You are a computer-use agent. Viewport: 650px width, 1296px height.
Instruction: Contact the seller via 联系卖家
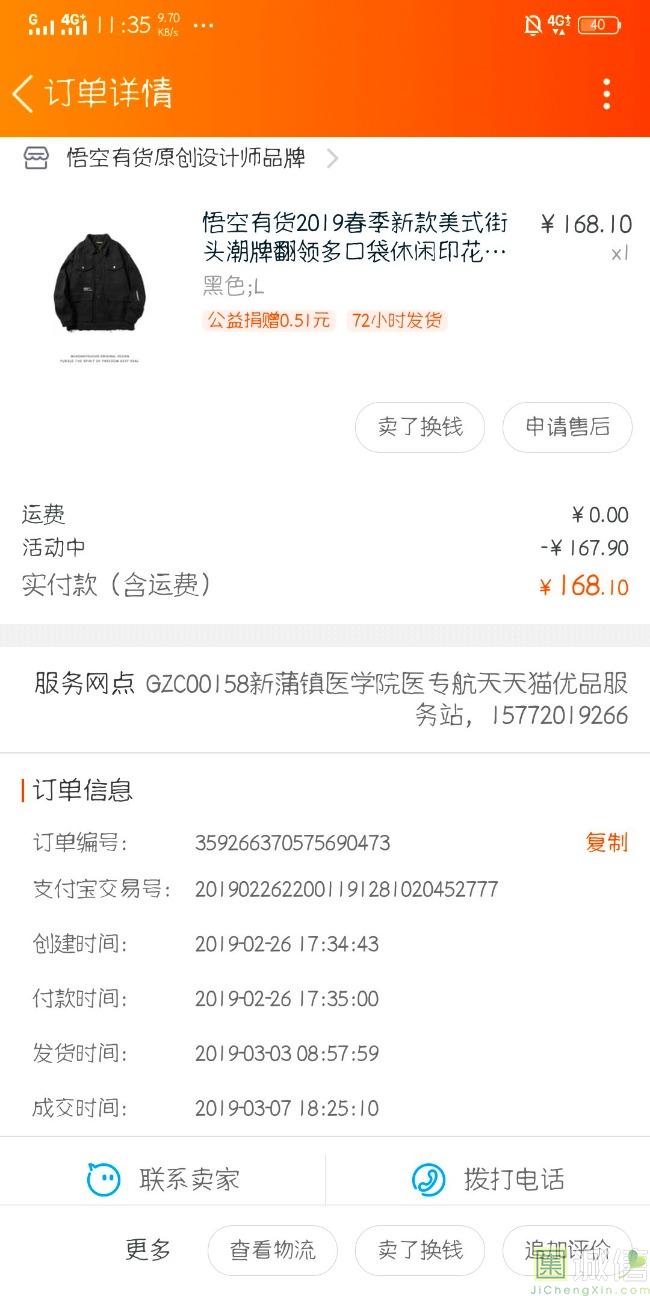(164, 1179)
